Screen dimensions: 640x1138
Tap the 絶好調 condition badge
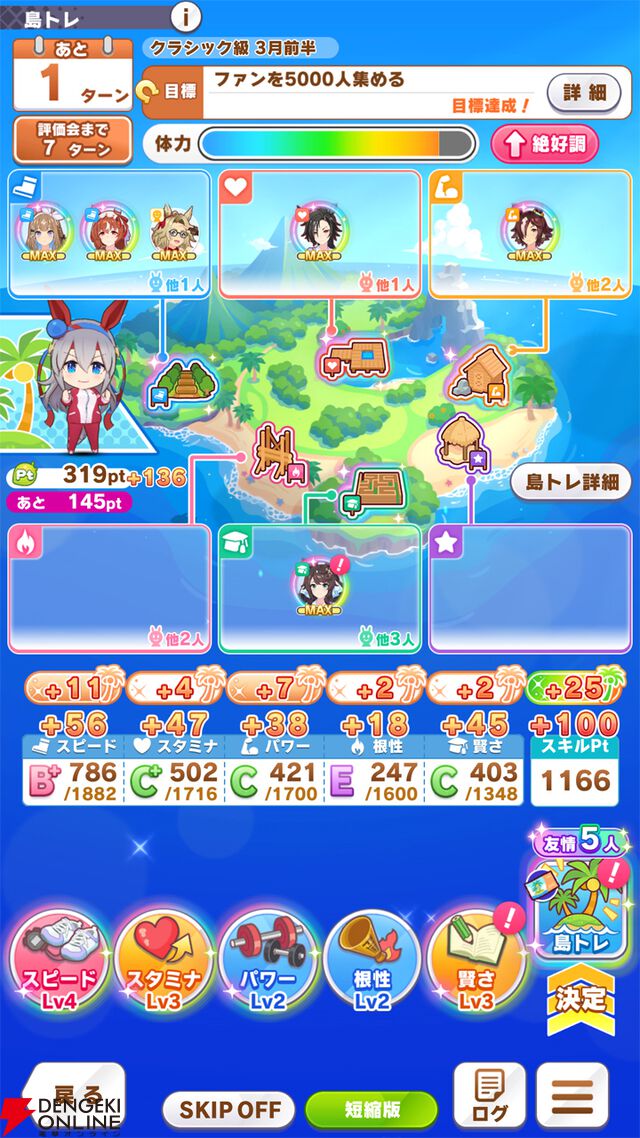(x=544, y=144)
